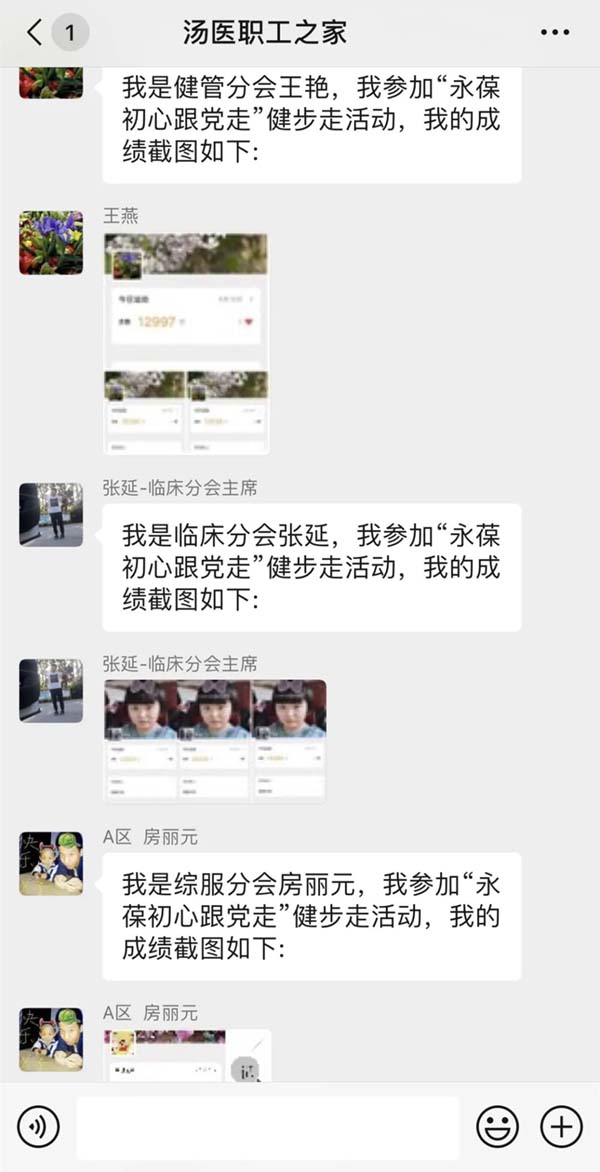Open the group chat overflow menu
The height and width of the screenshot is (1172, 600).
point(554,32)
